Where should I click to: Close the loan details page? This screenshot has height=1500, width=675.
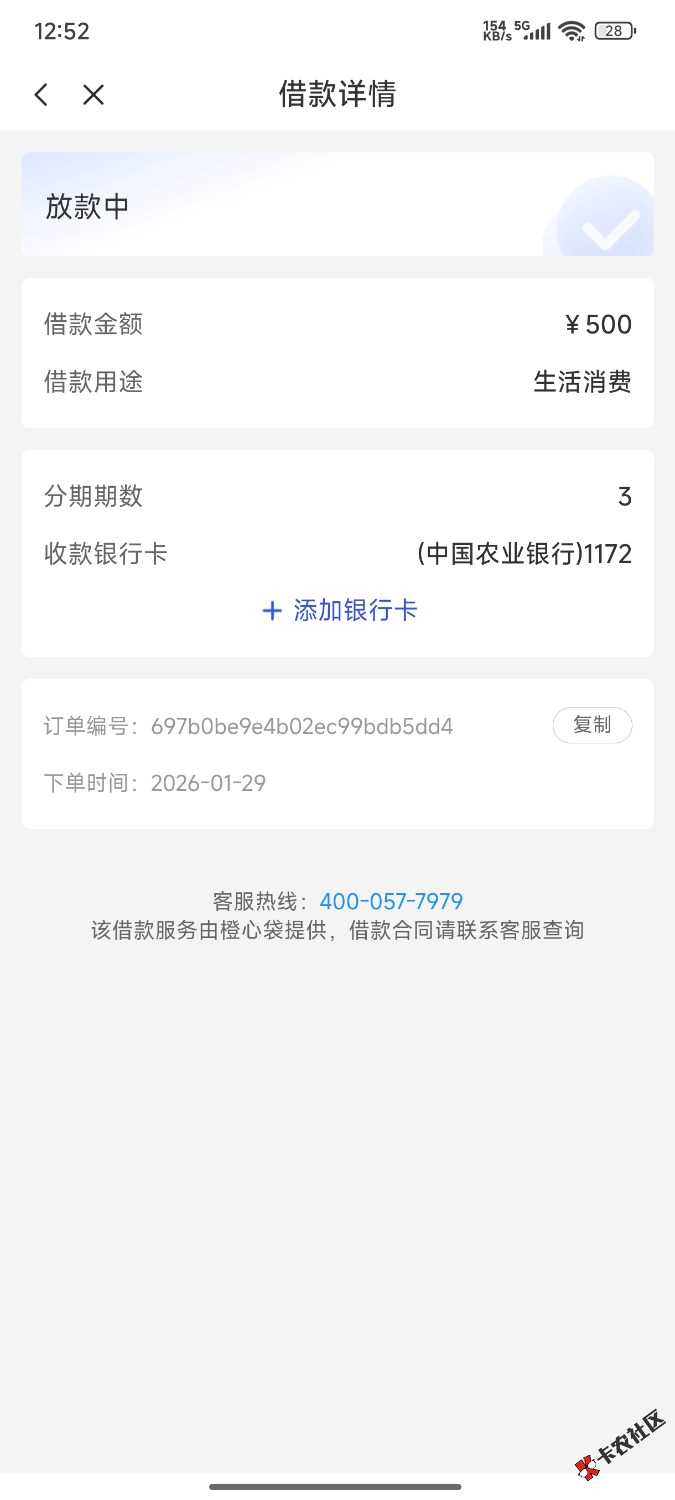[x=93, y=95]
